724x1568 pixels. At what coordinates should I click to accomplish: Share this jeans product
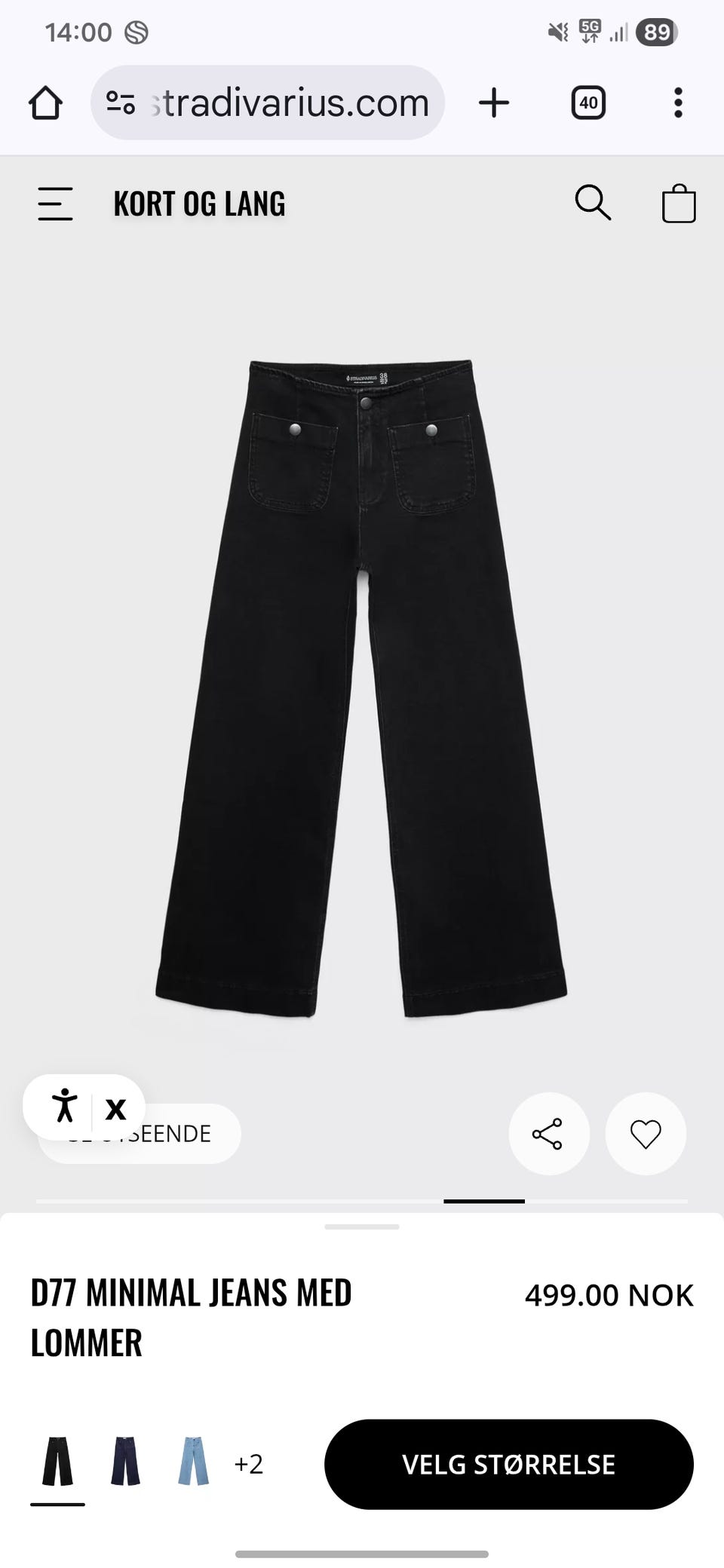pos(548,1133)
